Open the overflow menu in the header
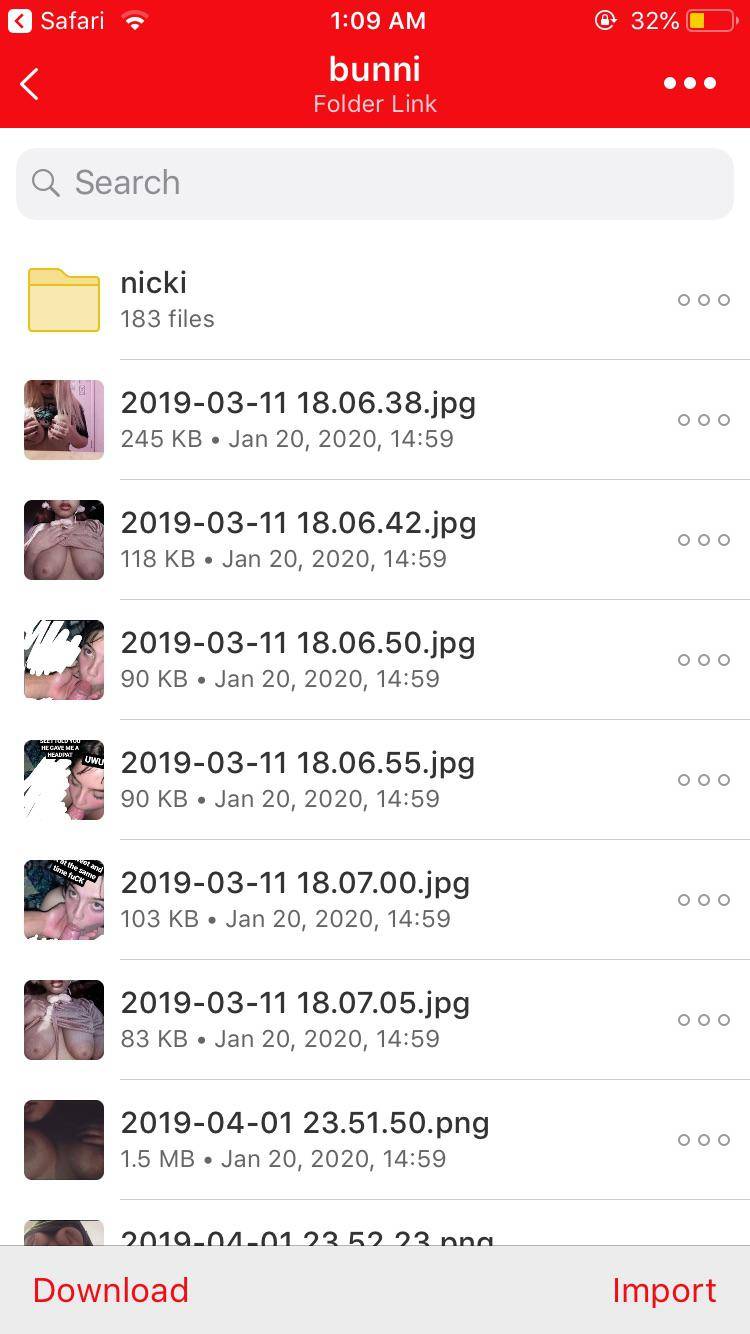Viewport: 750px width, 1334px height. coord(690,84)
